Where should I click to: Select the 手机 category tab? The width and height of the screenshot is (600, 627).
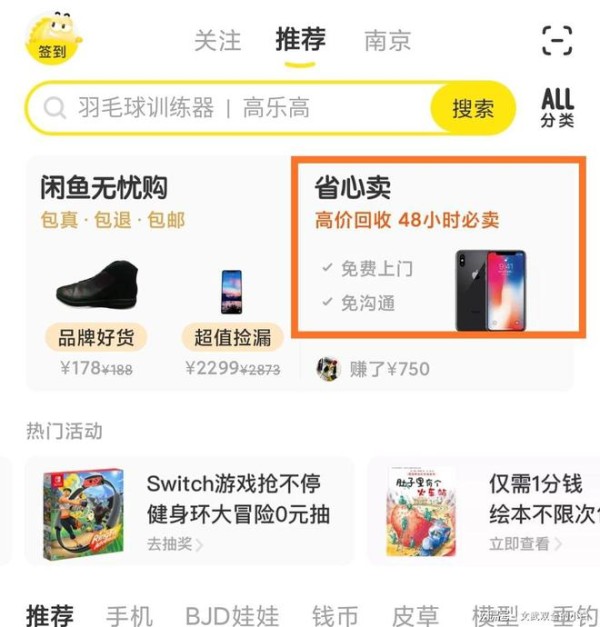pos(130,615)
